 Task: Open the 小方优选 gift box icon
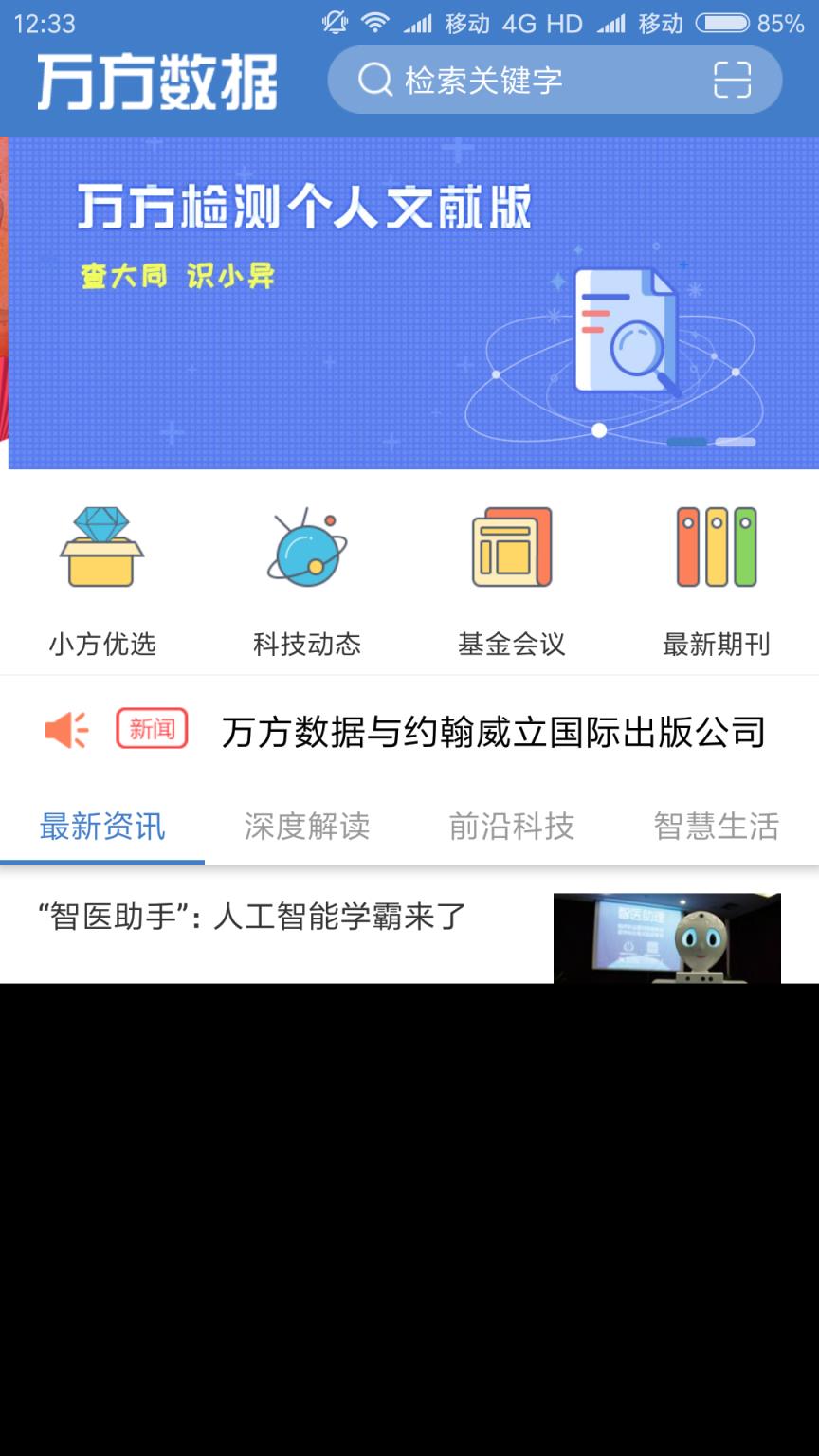101,548
